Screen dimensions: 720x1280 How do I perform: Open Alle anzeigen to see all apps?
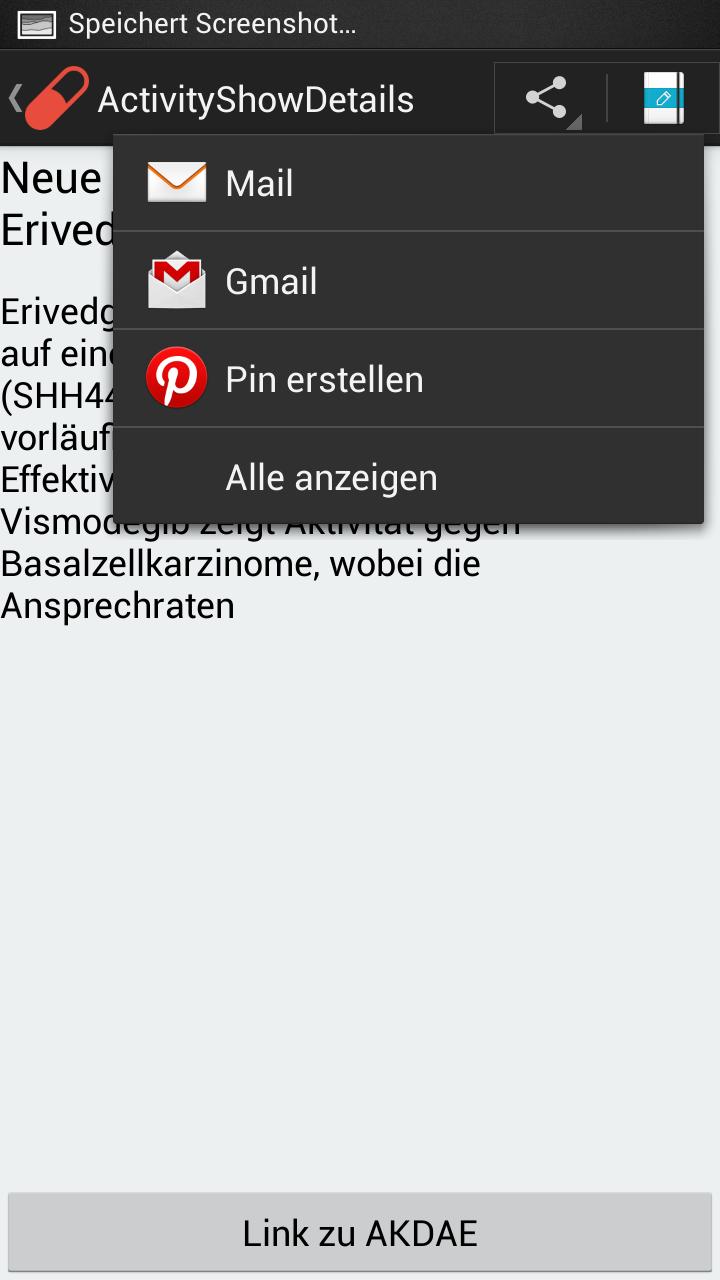click(x=408, y=478)
